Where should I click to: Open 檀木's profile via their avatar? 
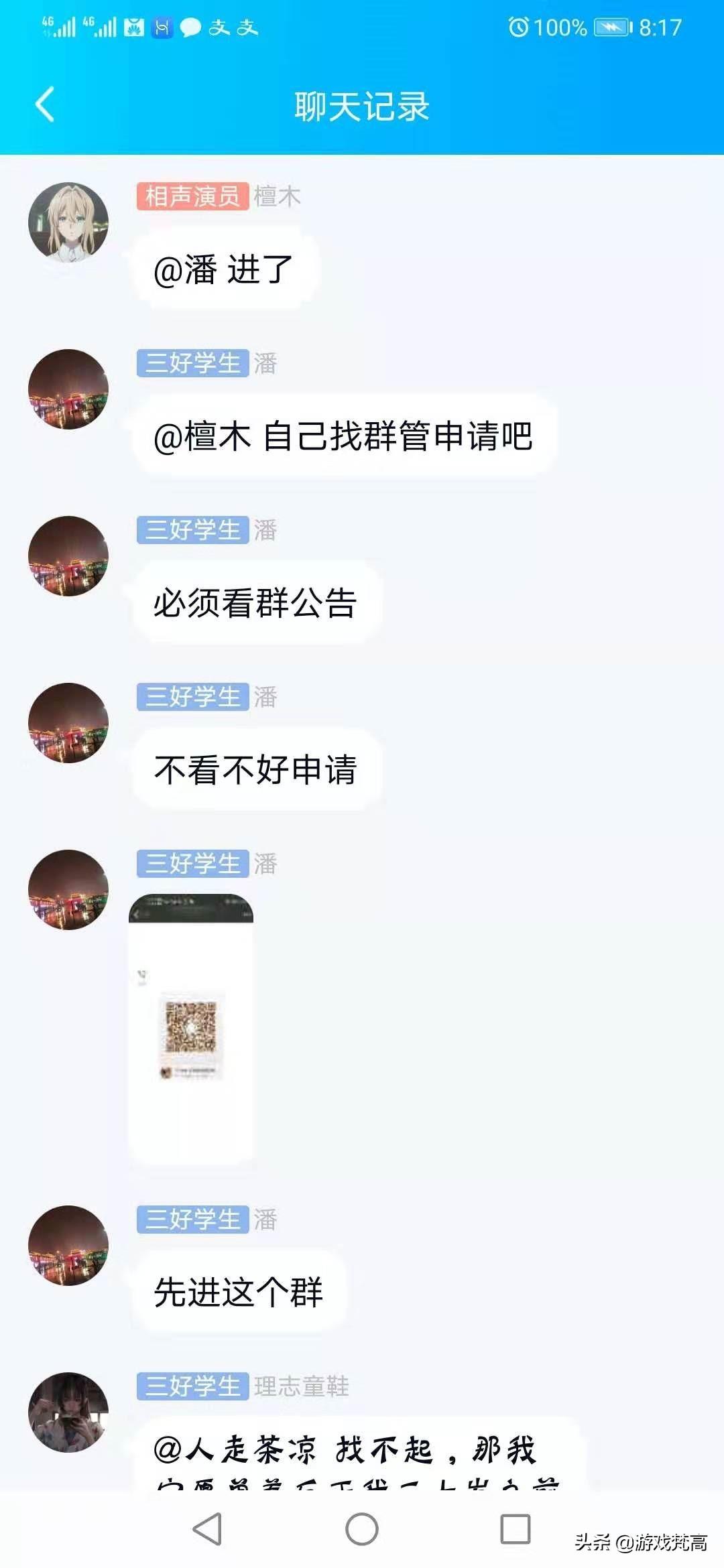click(68, 221)
